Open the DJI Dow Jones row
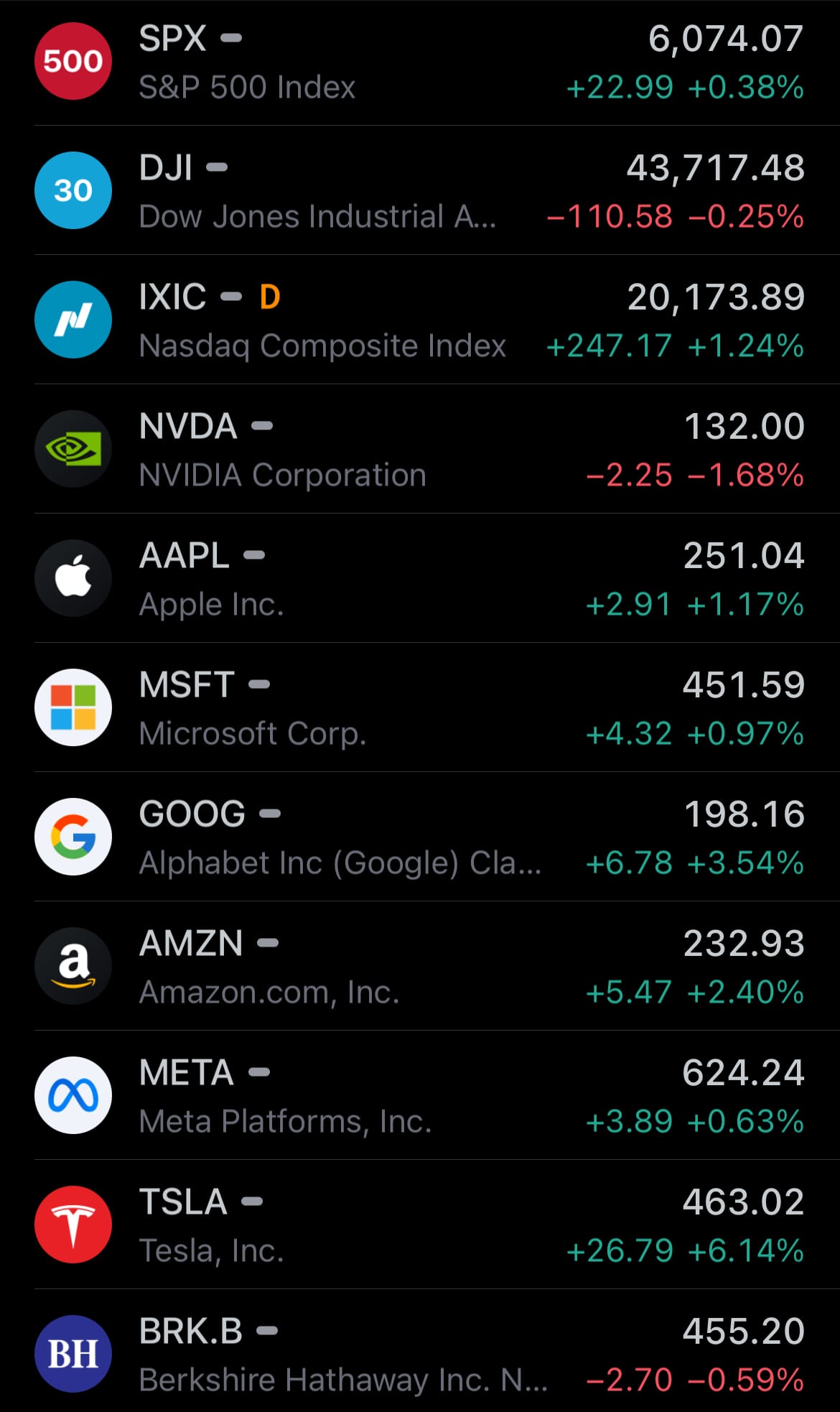The image size is (840, 1412). (420, 190)
